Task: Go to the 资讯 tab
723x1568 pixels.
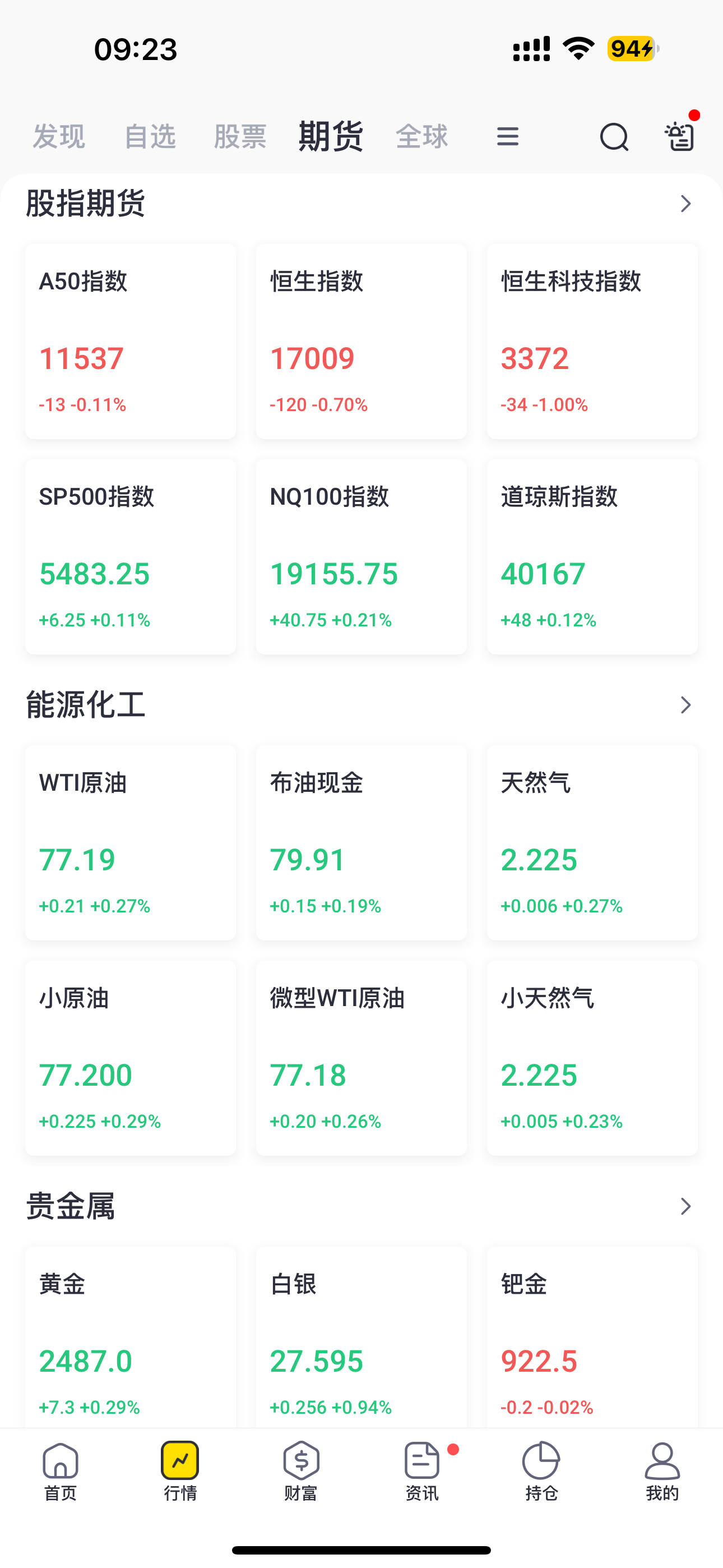Action: (x=421, y=1471)
